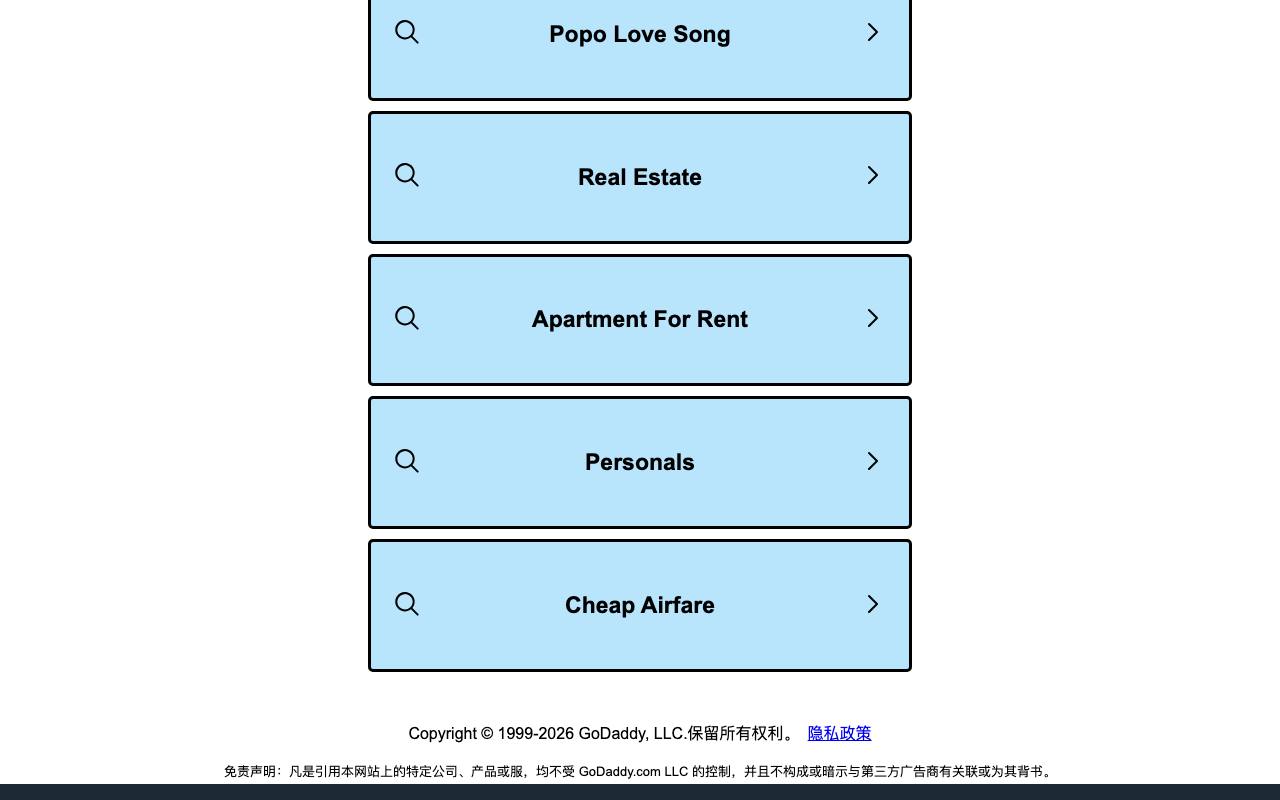Viewport: 1280px width, 800px height.
Task: Select the Apartment For Rent row
Action: pyautogui.click(x=640, y=320)
